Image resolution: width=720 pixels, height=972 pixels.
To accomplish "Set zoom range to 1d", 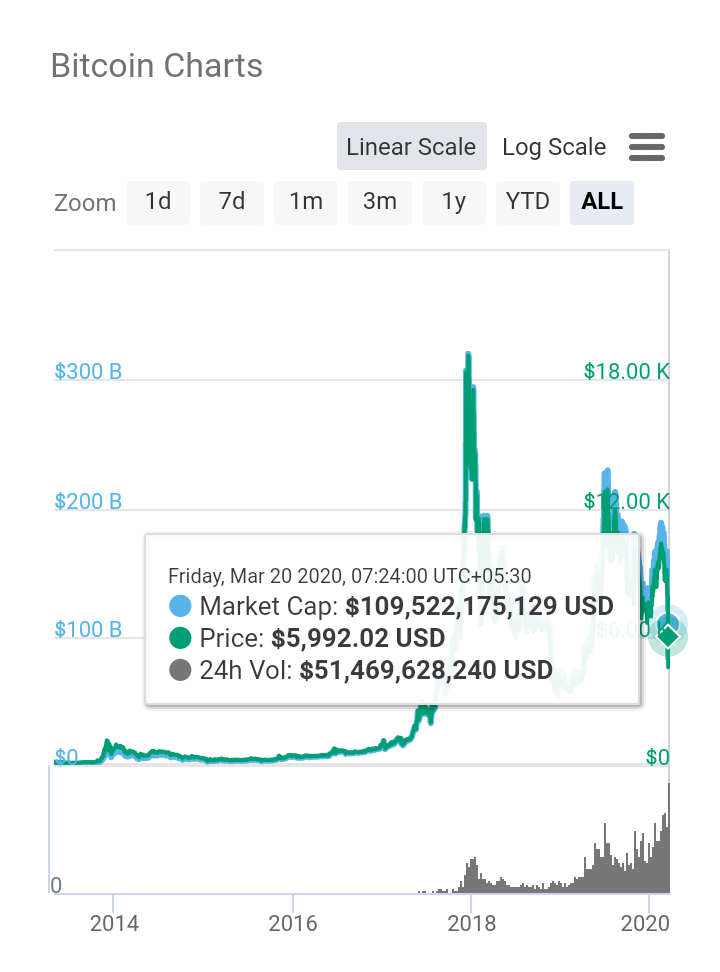I will click(158, 202).
